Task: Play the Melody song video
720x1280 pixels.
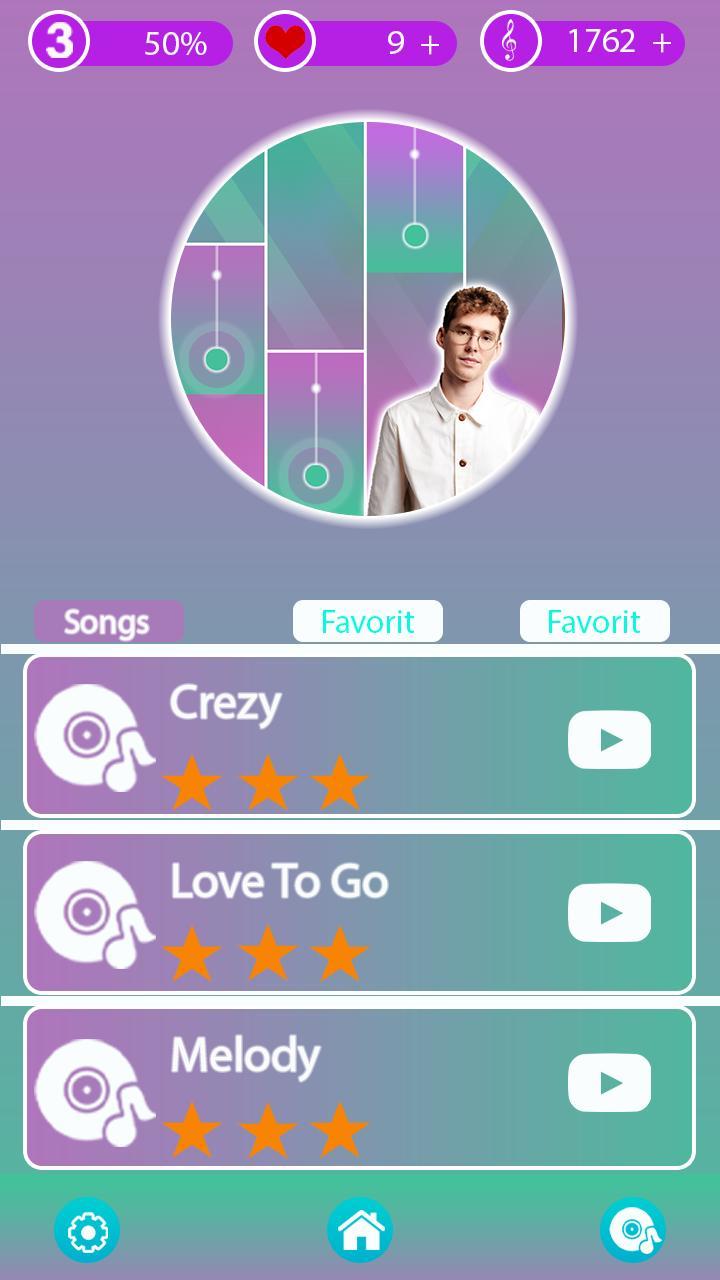Action: [x=609, y=1082]
